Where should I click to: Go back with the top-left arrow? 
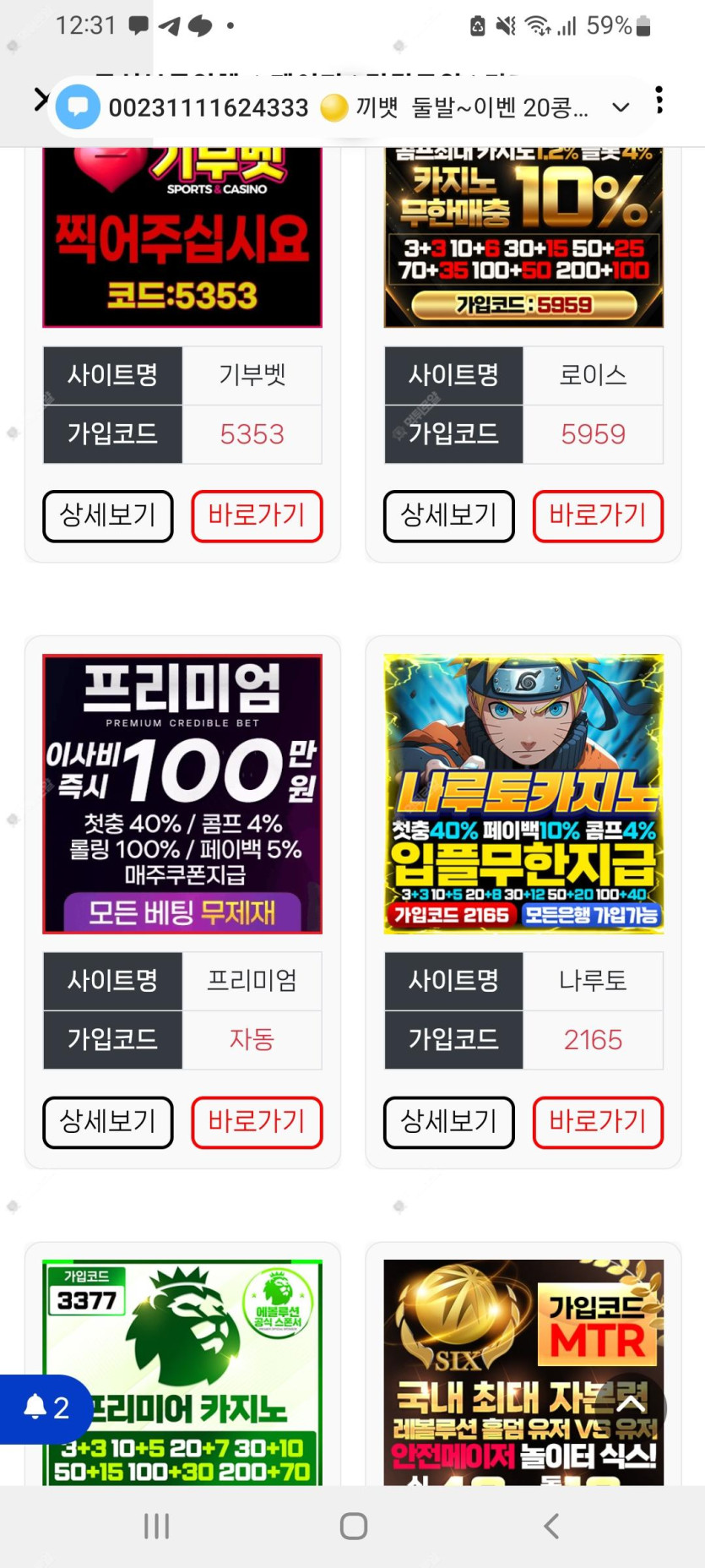[40, 100]
